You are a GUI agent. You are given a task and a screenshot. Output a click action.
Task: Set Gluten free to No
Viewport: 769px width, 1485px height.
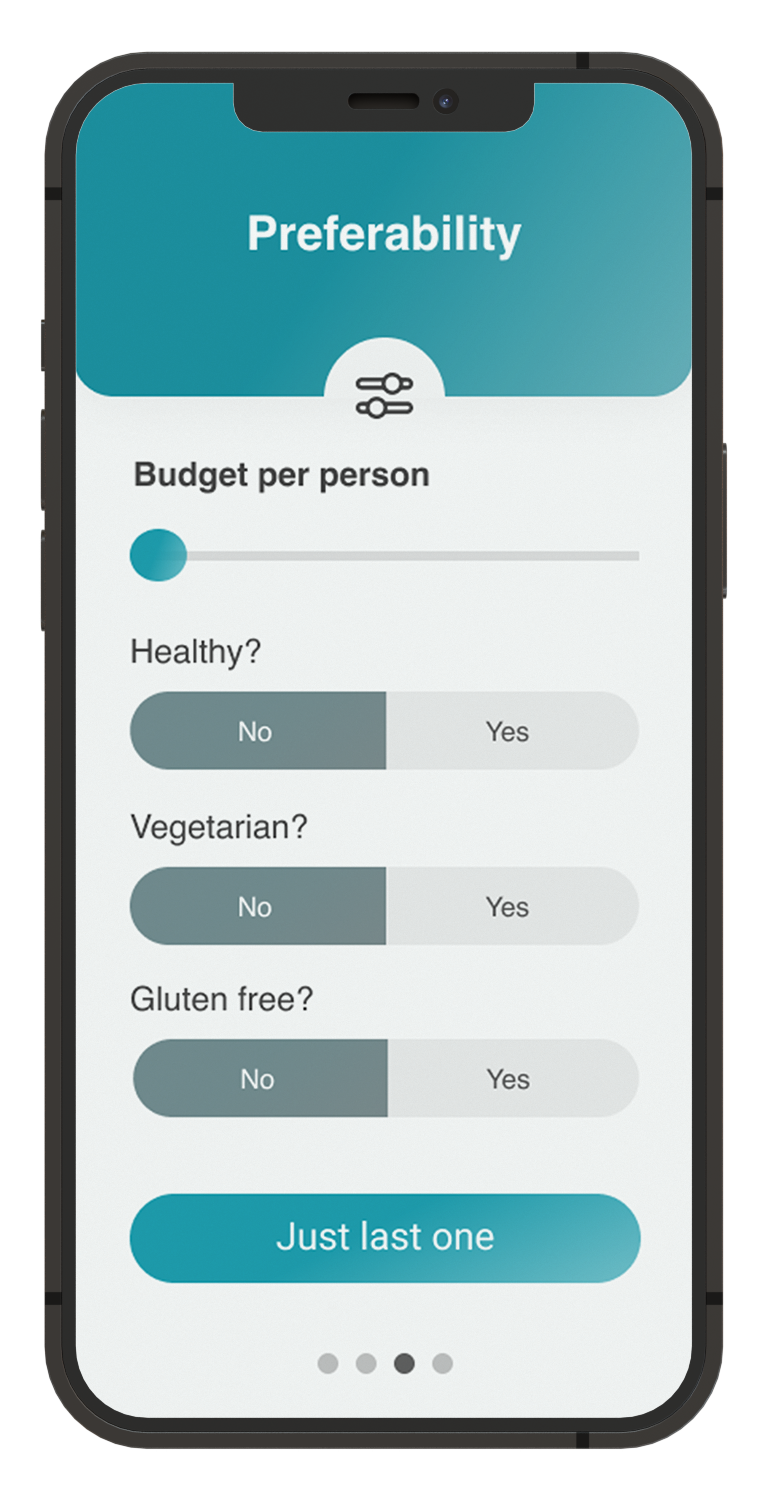coord(260,1078)
